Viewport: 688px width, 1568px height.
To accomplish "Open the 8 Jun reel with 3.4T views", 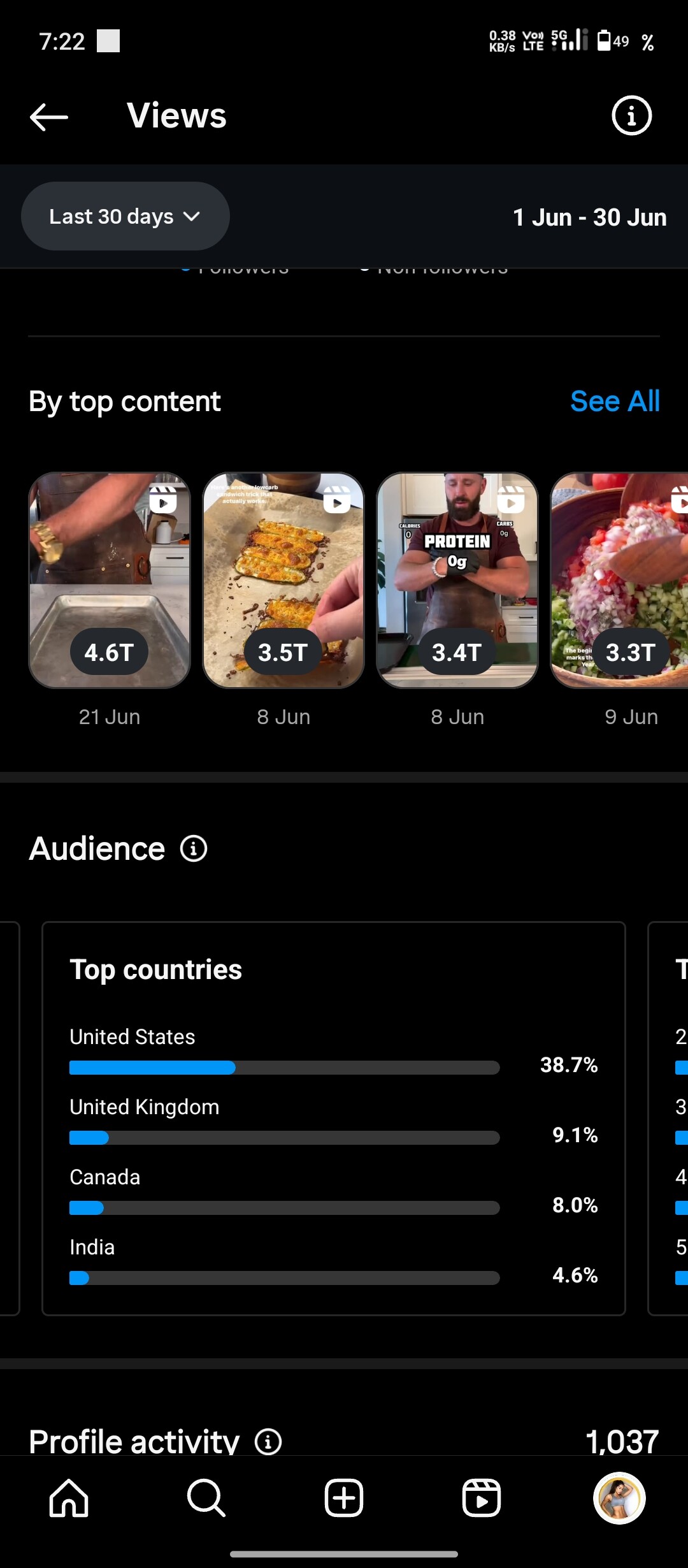I will (x=457, y=580).
